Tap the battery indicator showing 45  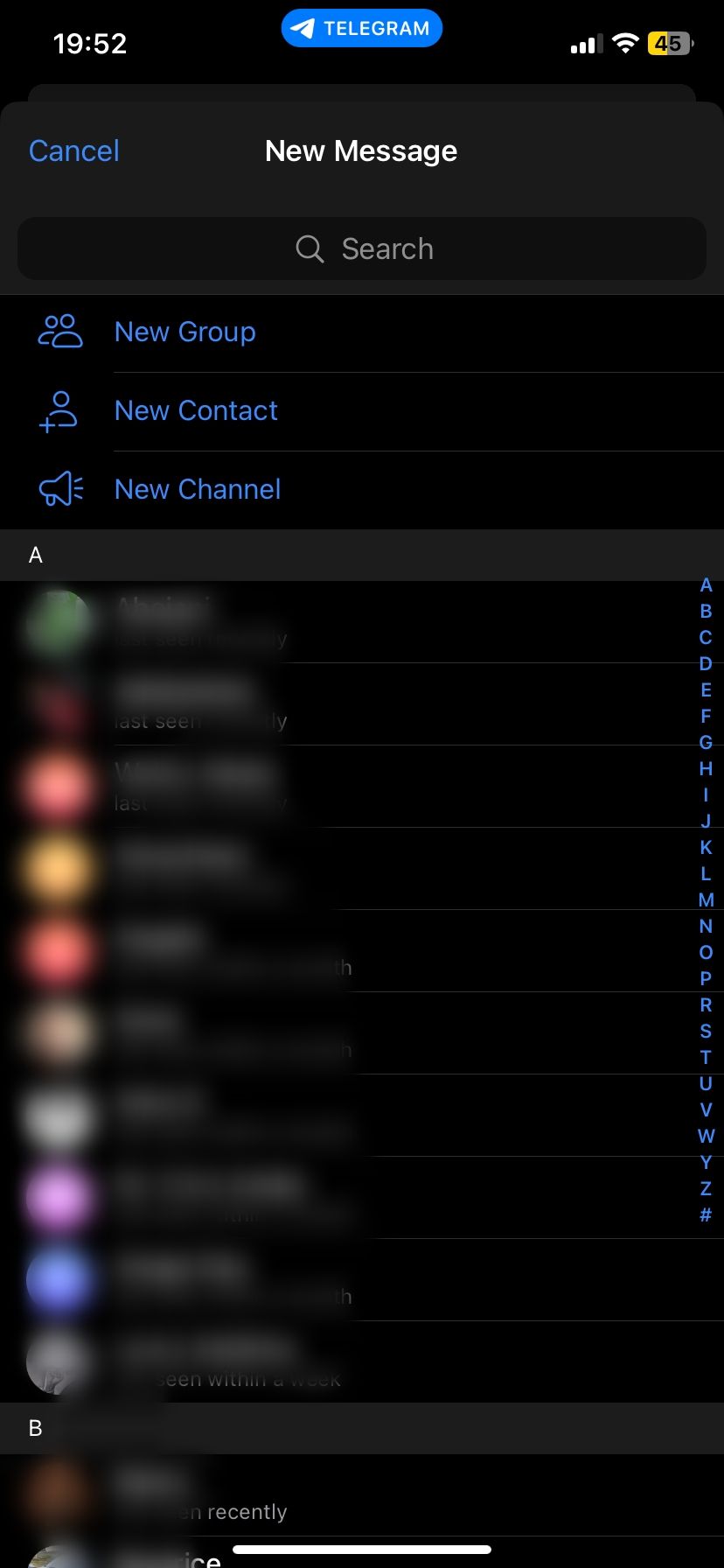(x=668, y=42)
